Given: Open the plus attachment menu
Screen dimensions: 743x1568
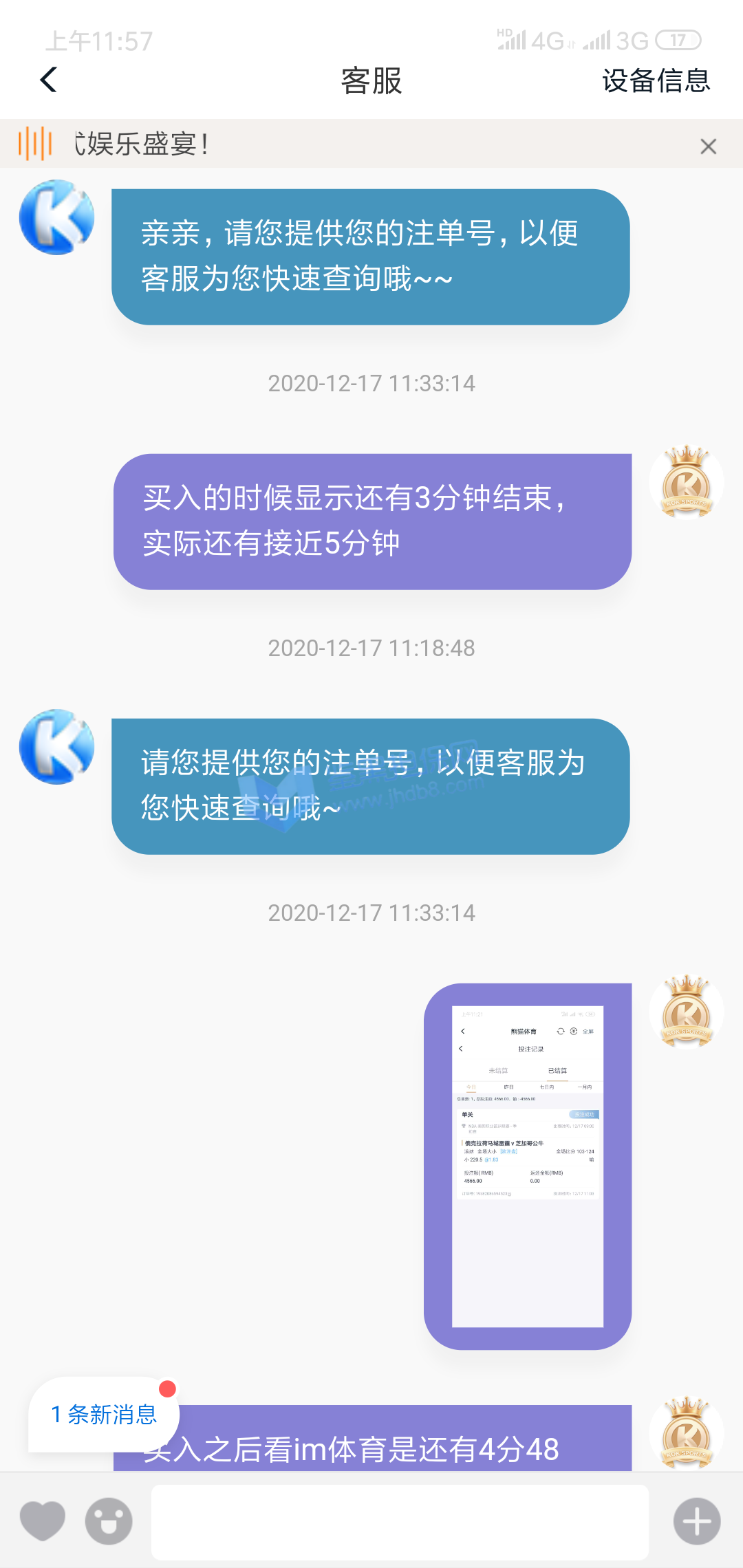Looking at the screenshot, I should (x=696, y=1521).
